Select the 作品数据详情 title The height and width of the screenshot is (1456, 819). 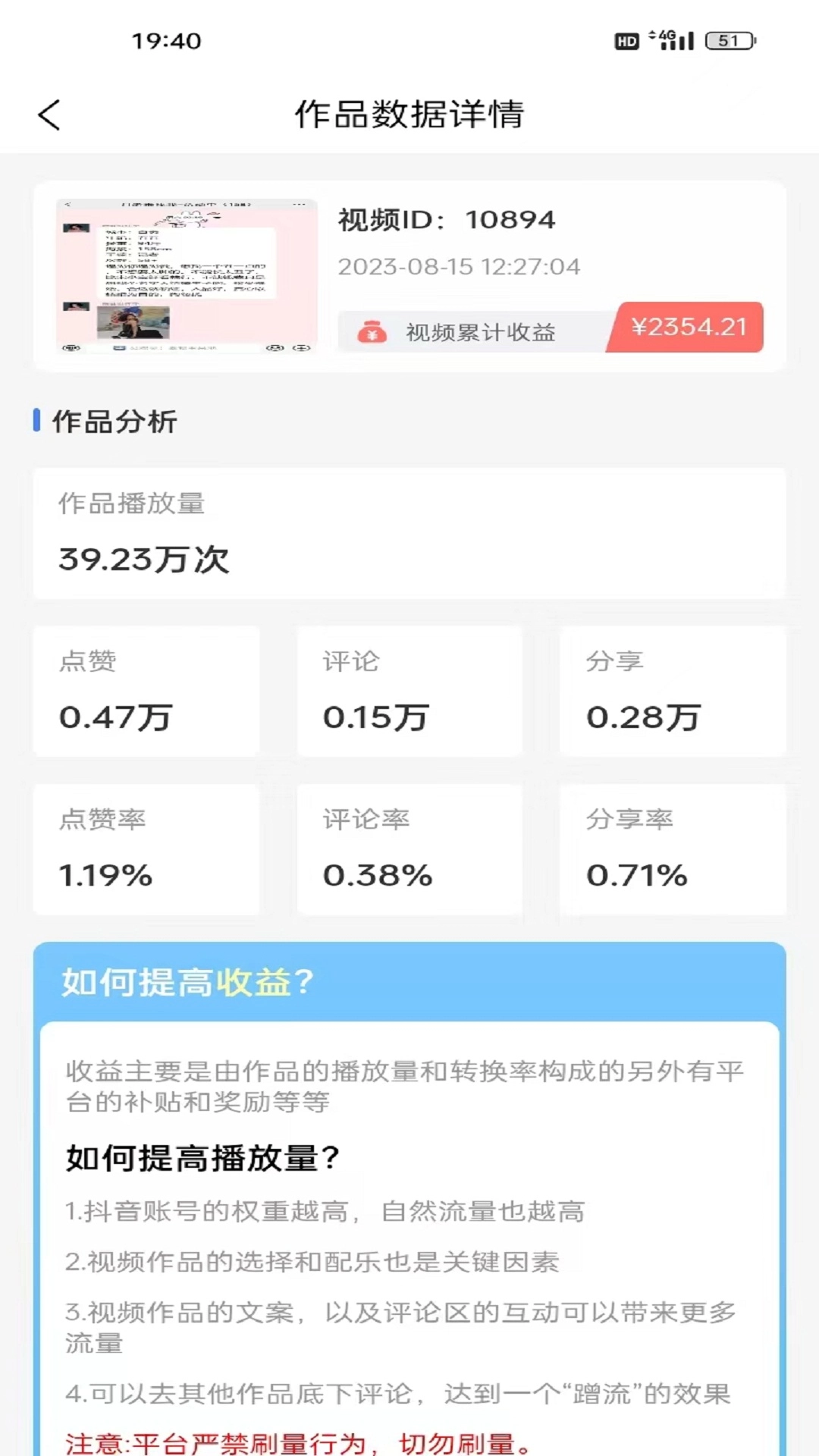click(x=409, y=115)
